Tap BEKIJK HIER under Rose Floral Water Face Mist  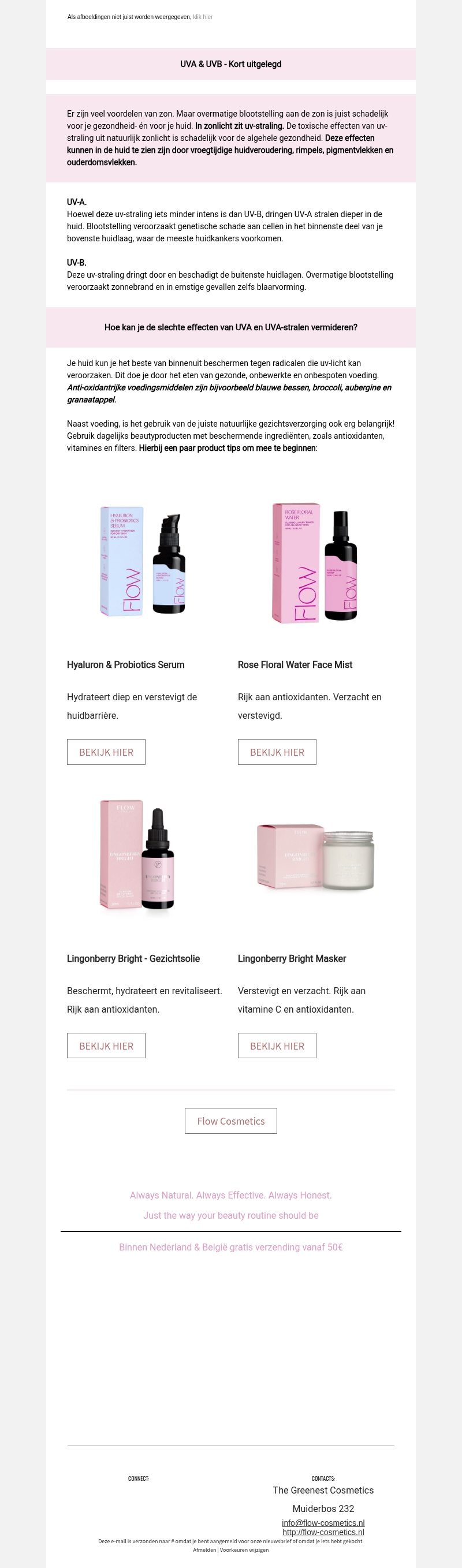point(277,752)
